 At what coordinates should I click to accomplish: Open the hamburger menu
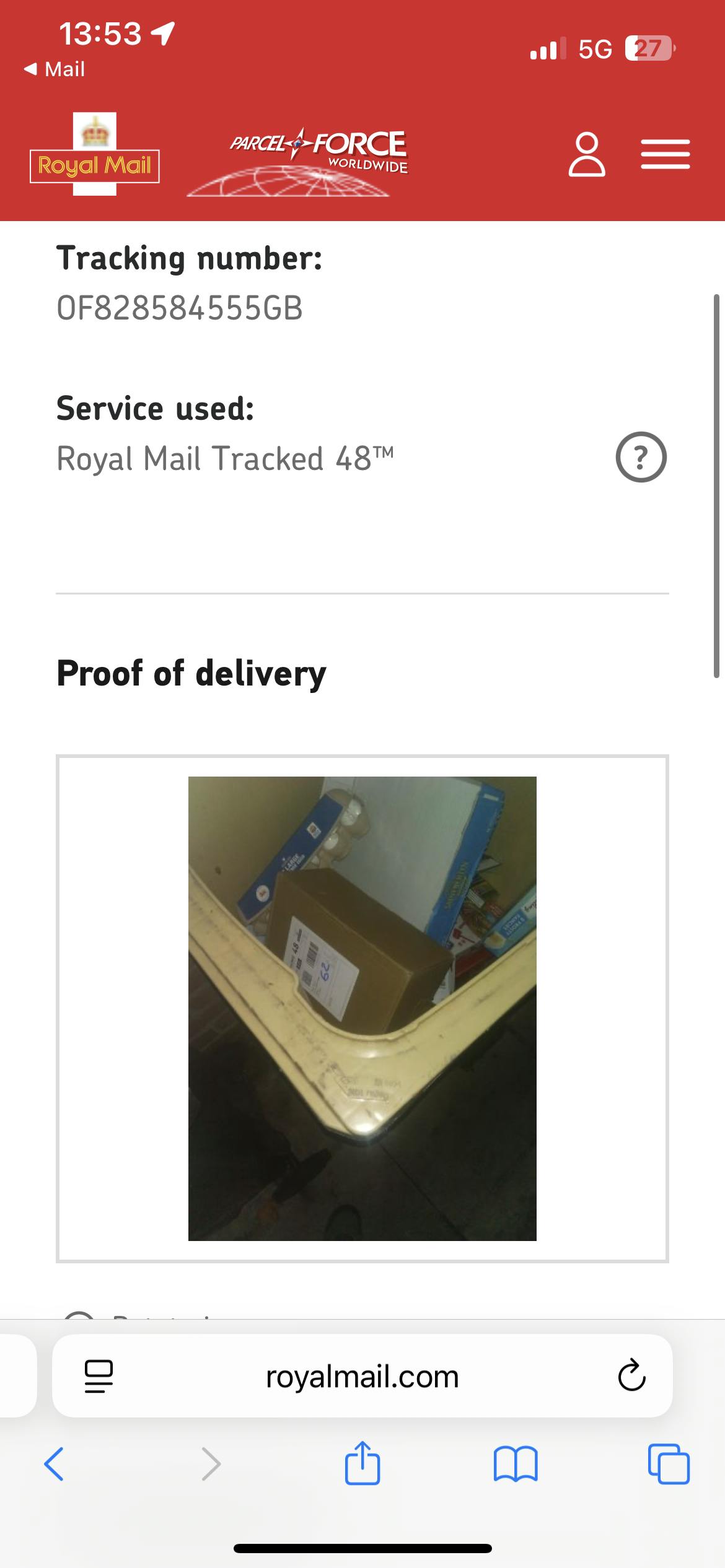coord(665,154)
